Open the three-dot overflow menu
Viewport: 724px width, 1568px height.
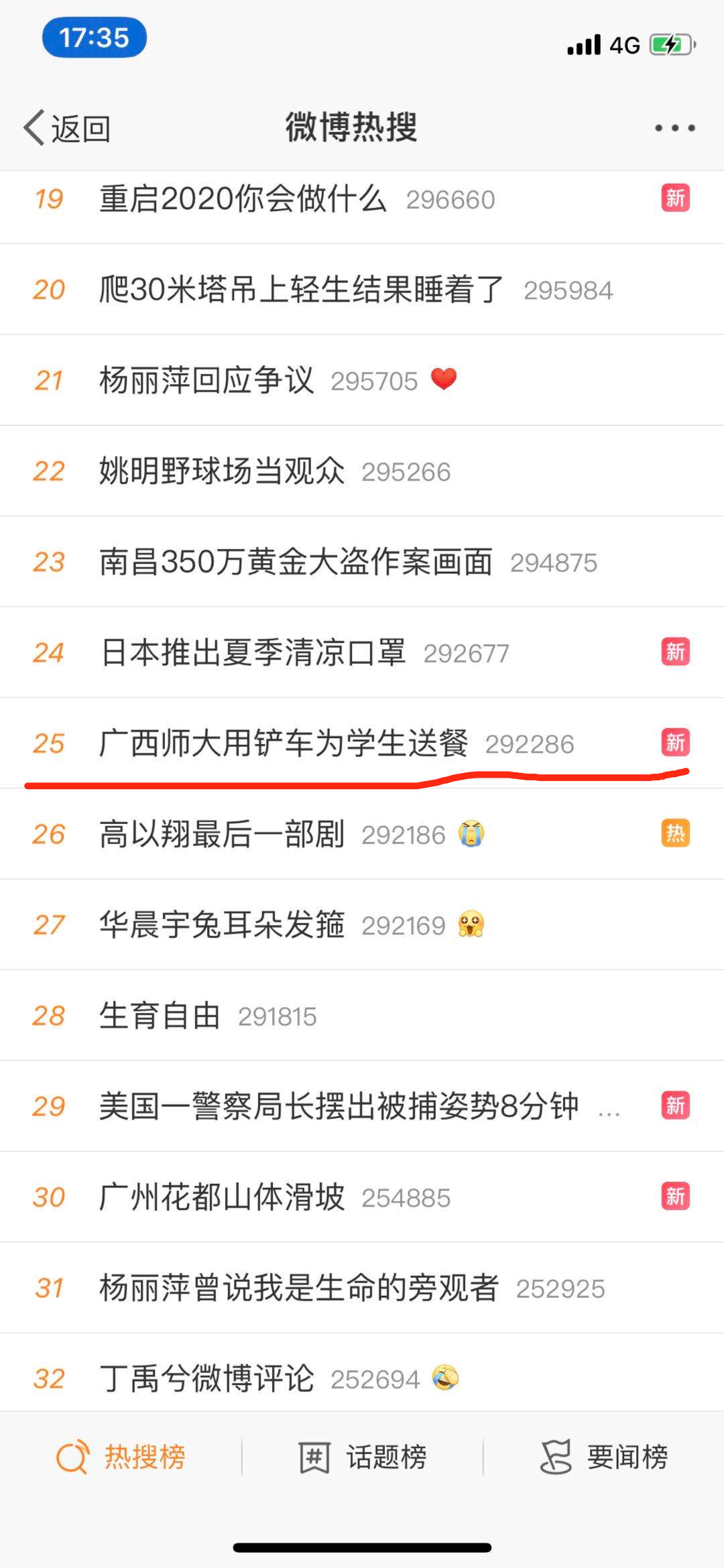[x=674, y=128]
